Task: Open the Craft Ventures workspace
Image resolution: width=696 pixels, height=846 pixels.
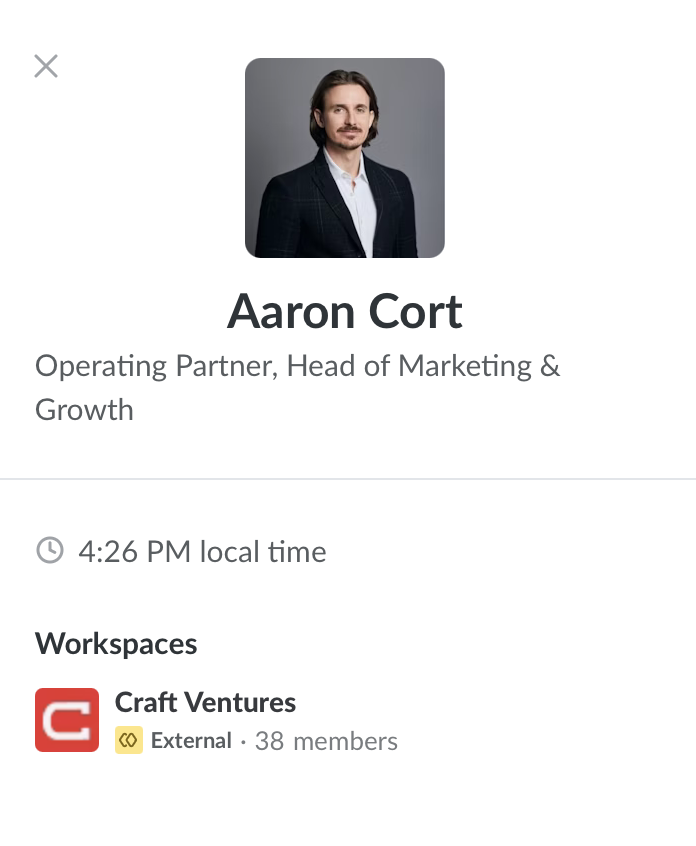Action: point(205,703)
